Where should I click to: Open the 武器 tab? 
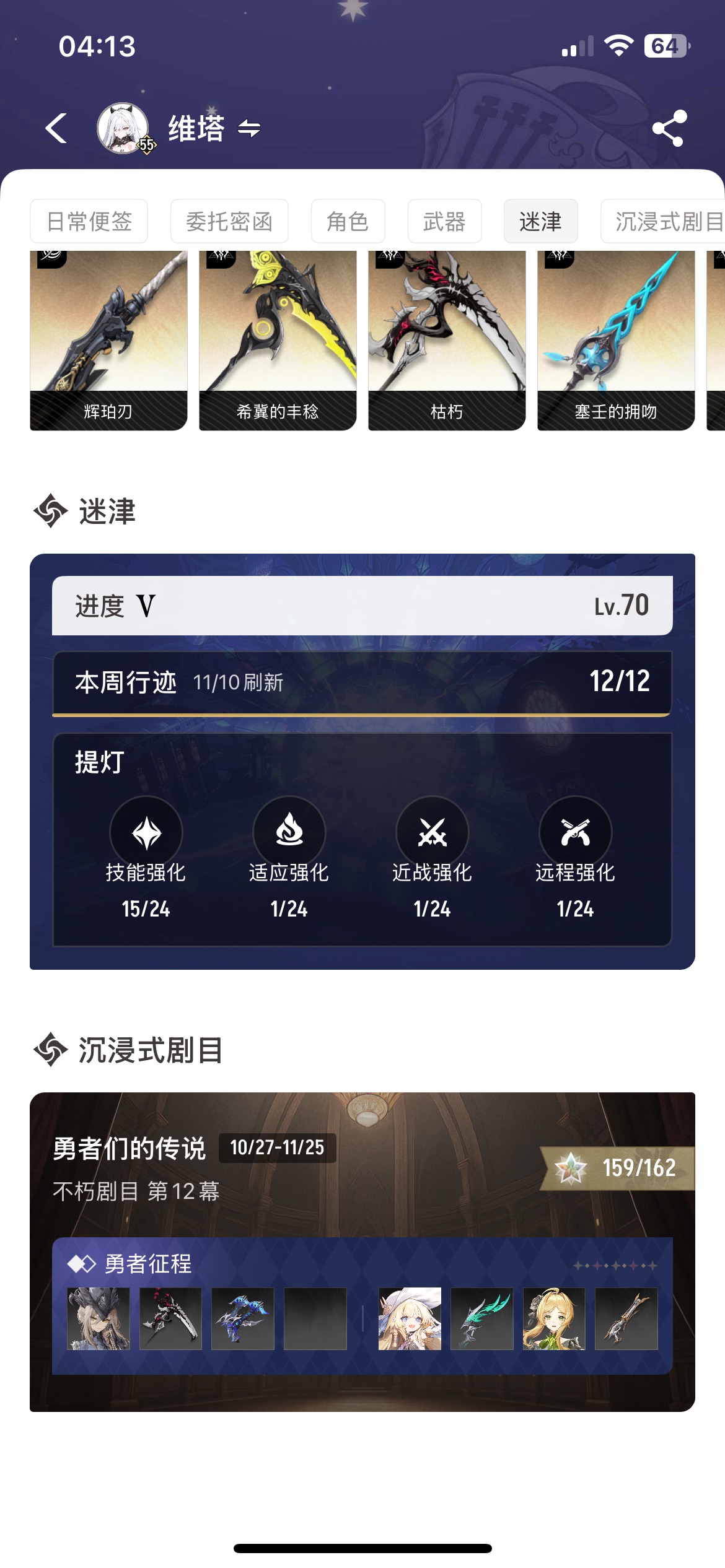point(444,222)
